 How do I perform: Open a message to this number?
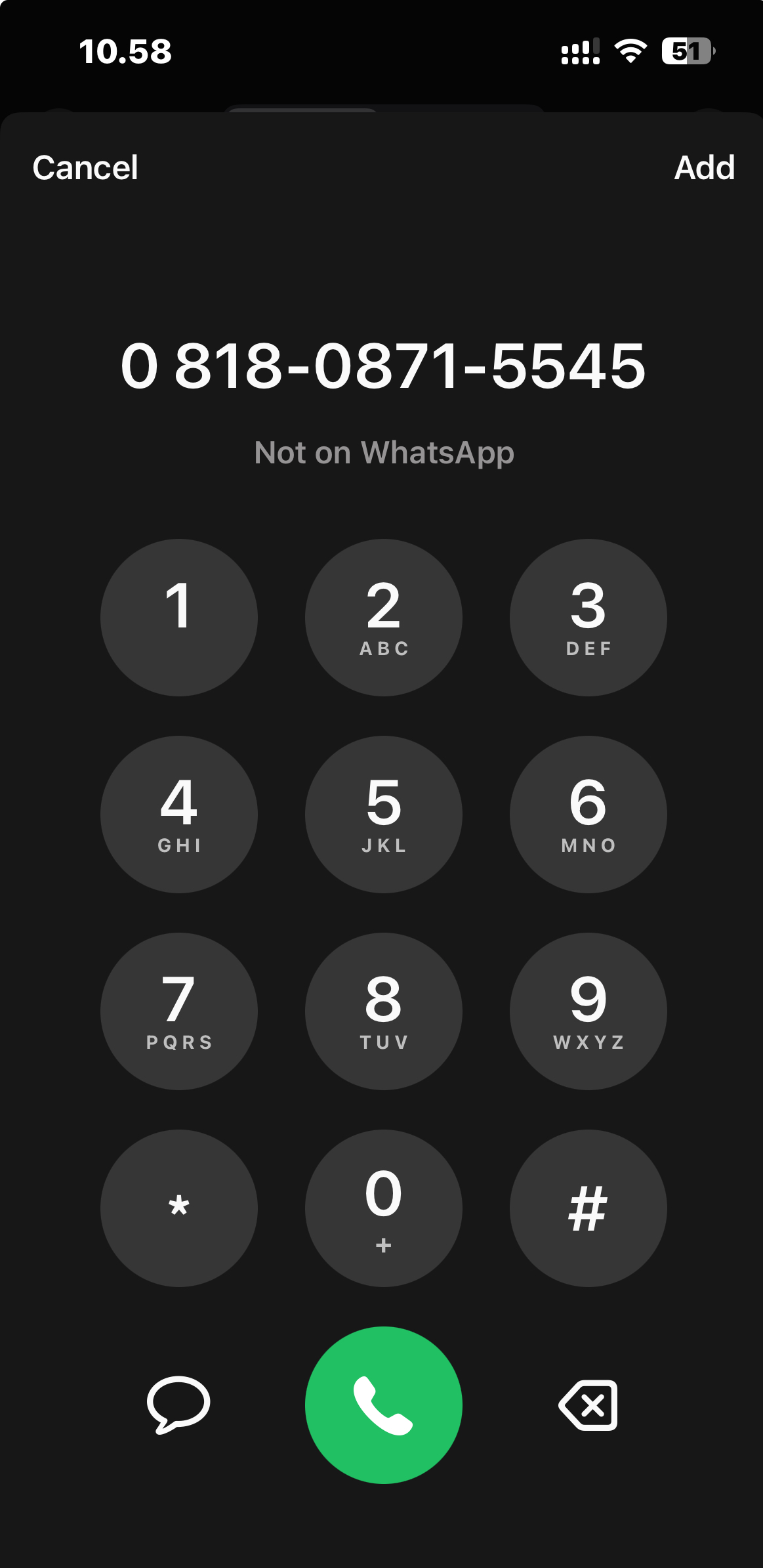pyautogui.click(x=178, y=1404)
